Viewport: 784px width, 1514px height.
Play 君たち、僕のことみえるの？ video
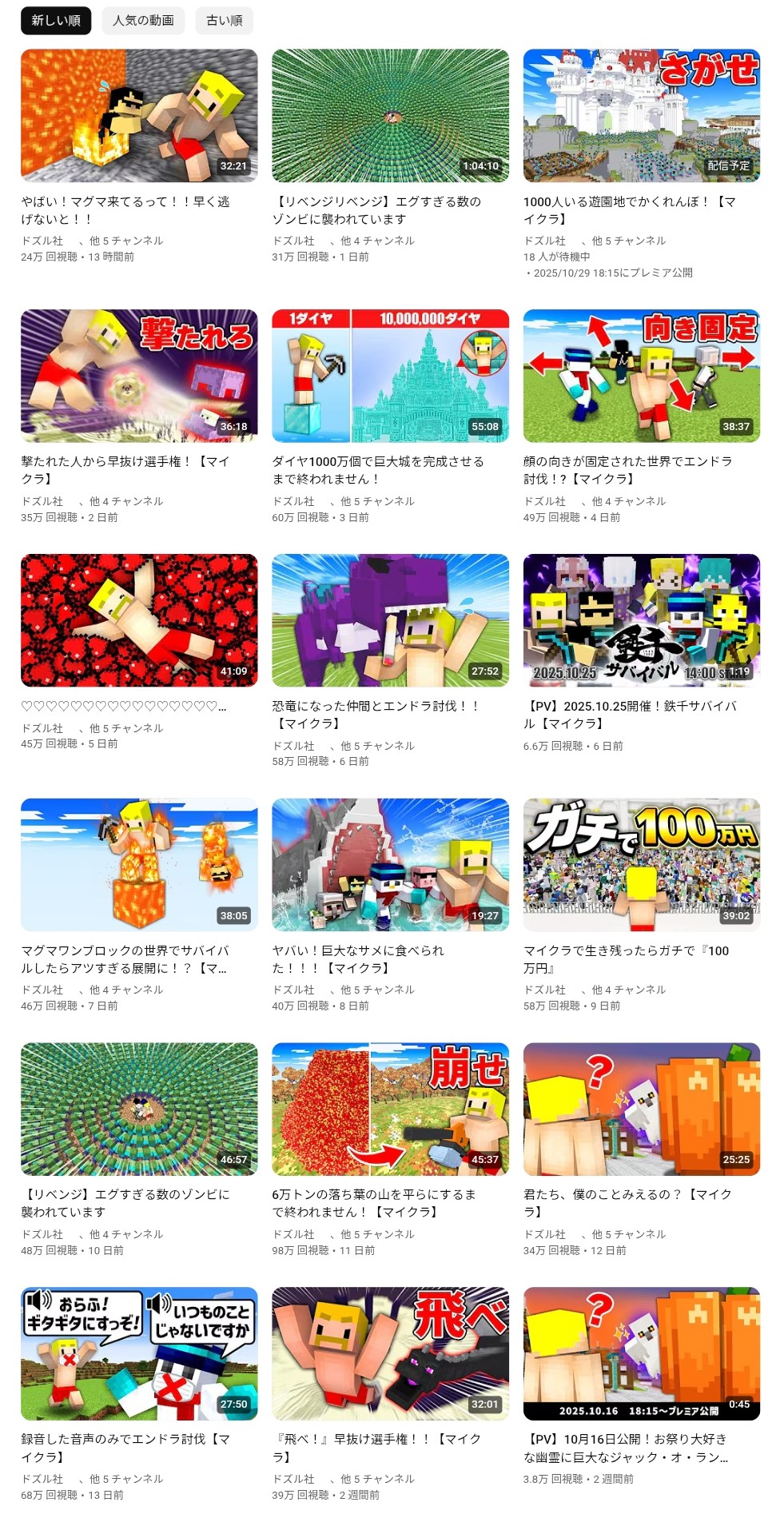click(x=641, y=1109)
